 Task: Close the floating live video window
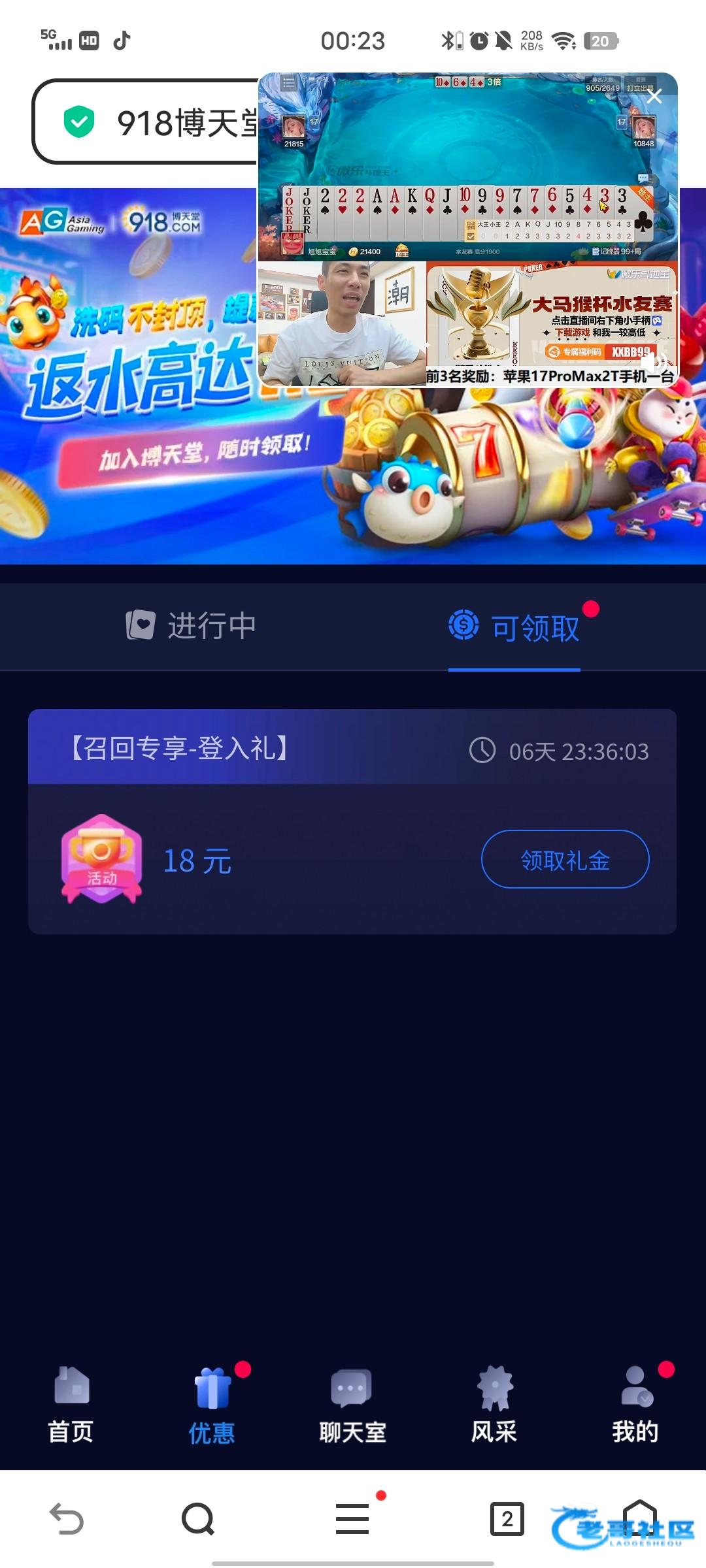(x=654, y=97)
